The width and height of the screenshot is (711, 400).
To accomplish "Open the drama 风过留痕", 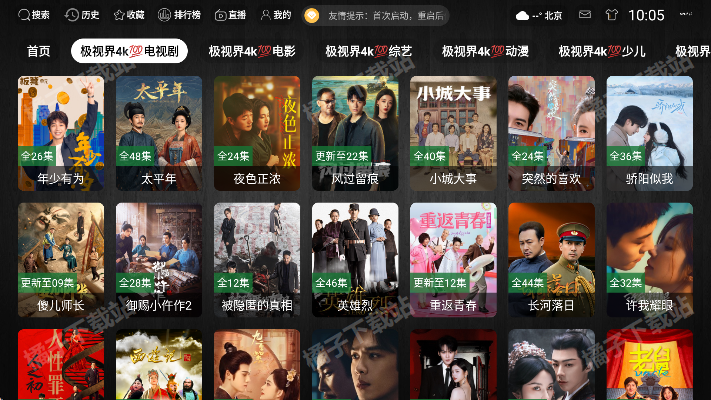I will point(354,132).
